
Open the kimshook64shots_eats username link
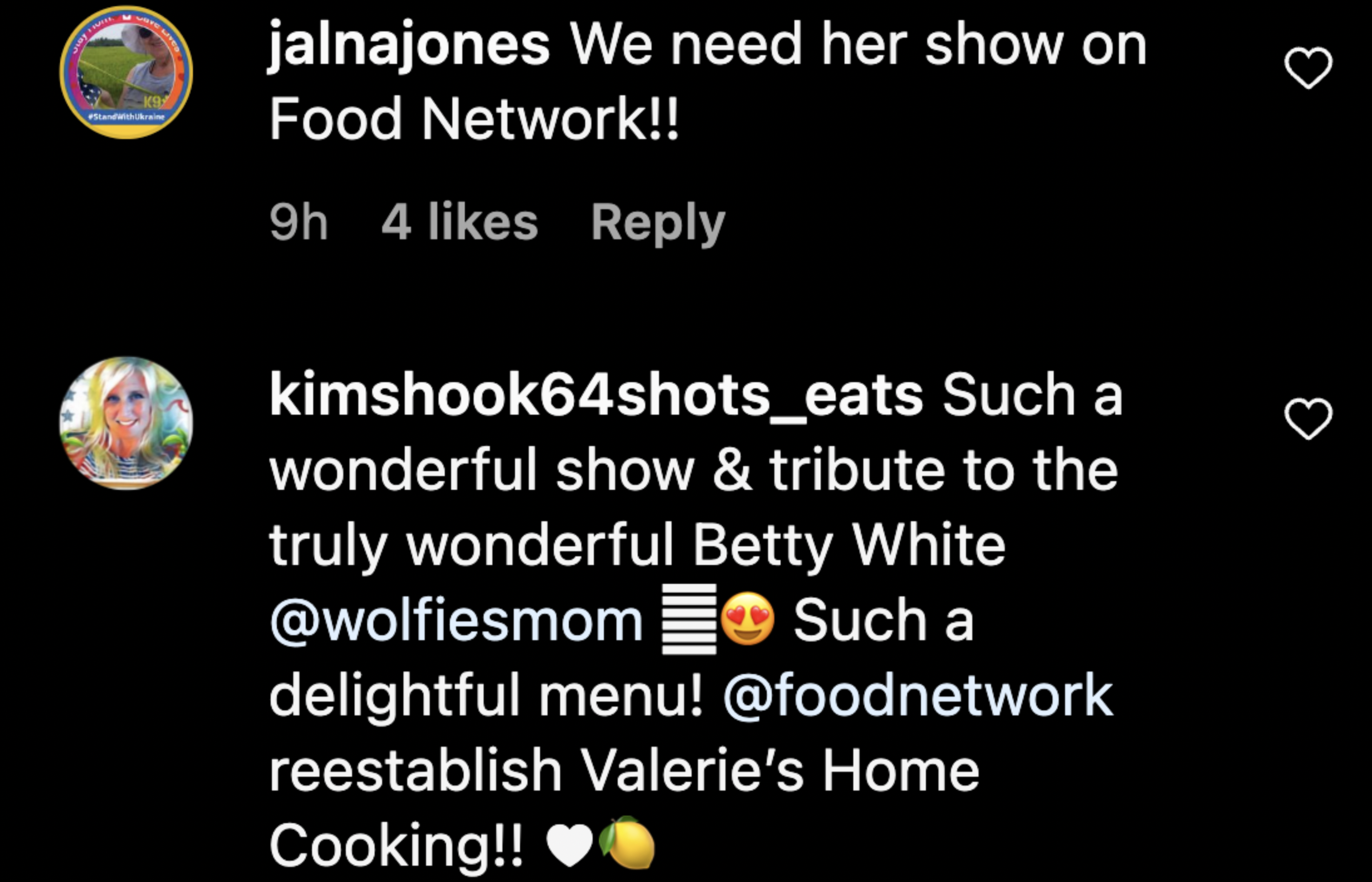pyautogui.click(x=596, y=396)
